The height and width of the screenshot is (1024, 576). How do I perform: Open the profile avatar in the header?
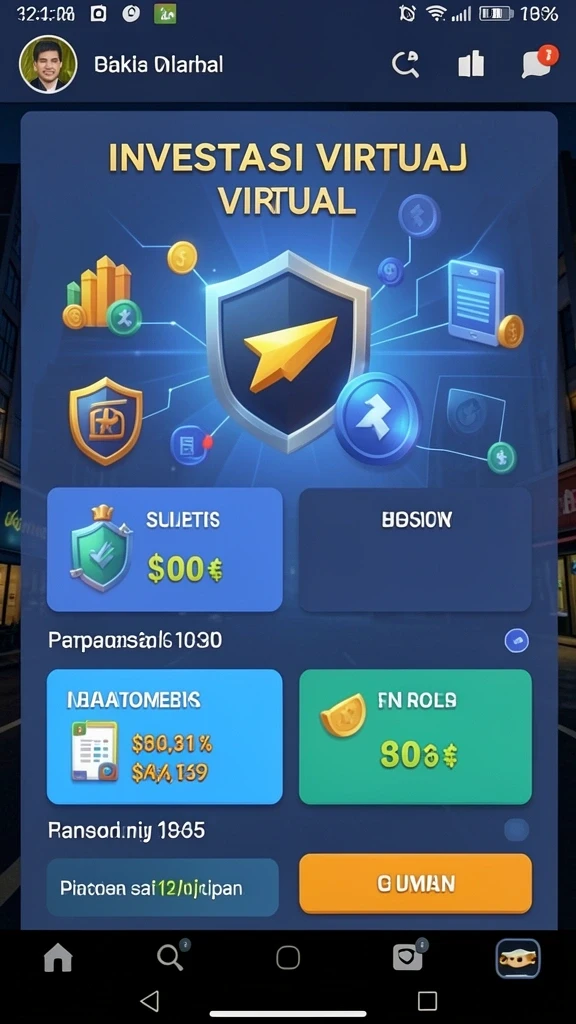(x=48, y=64)
